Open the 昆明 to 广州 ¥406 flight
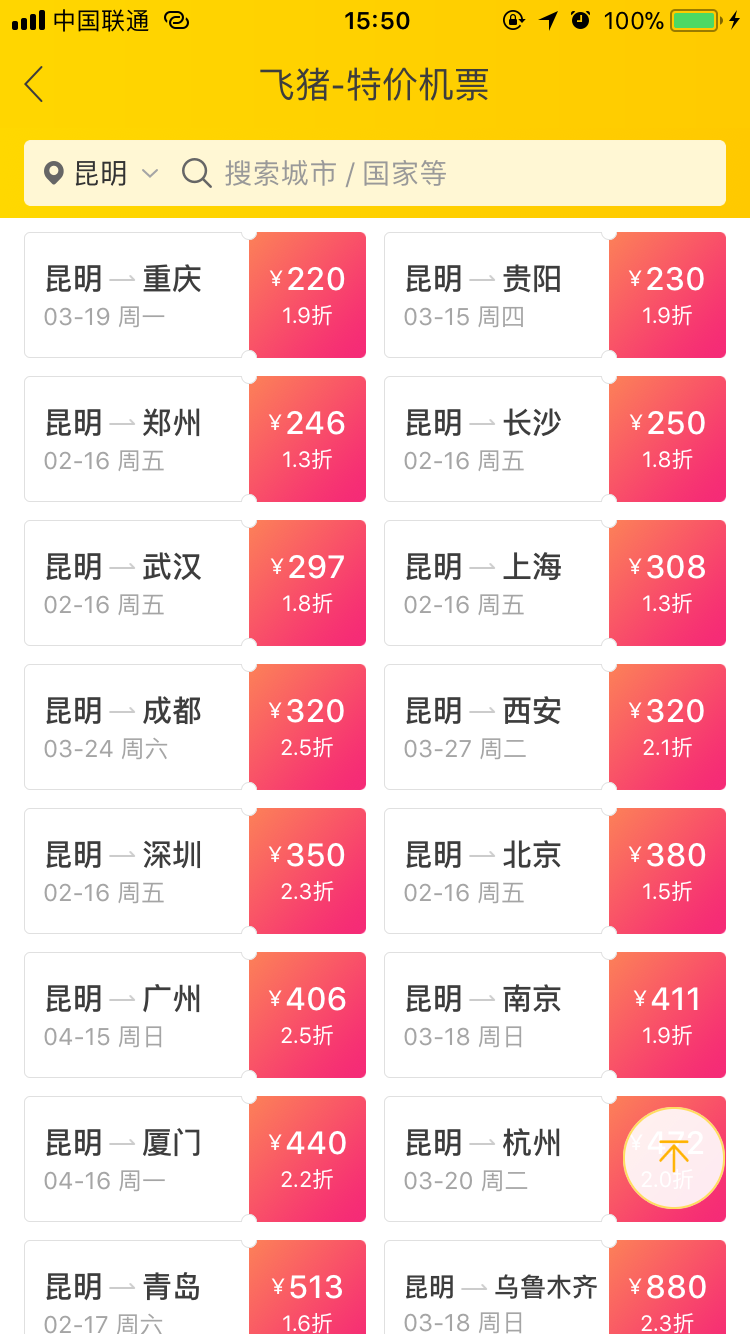The height and width of the screenshot is (1334, 750). click(195, 1015)
